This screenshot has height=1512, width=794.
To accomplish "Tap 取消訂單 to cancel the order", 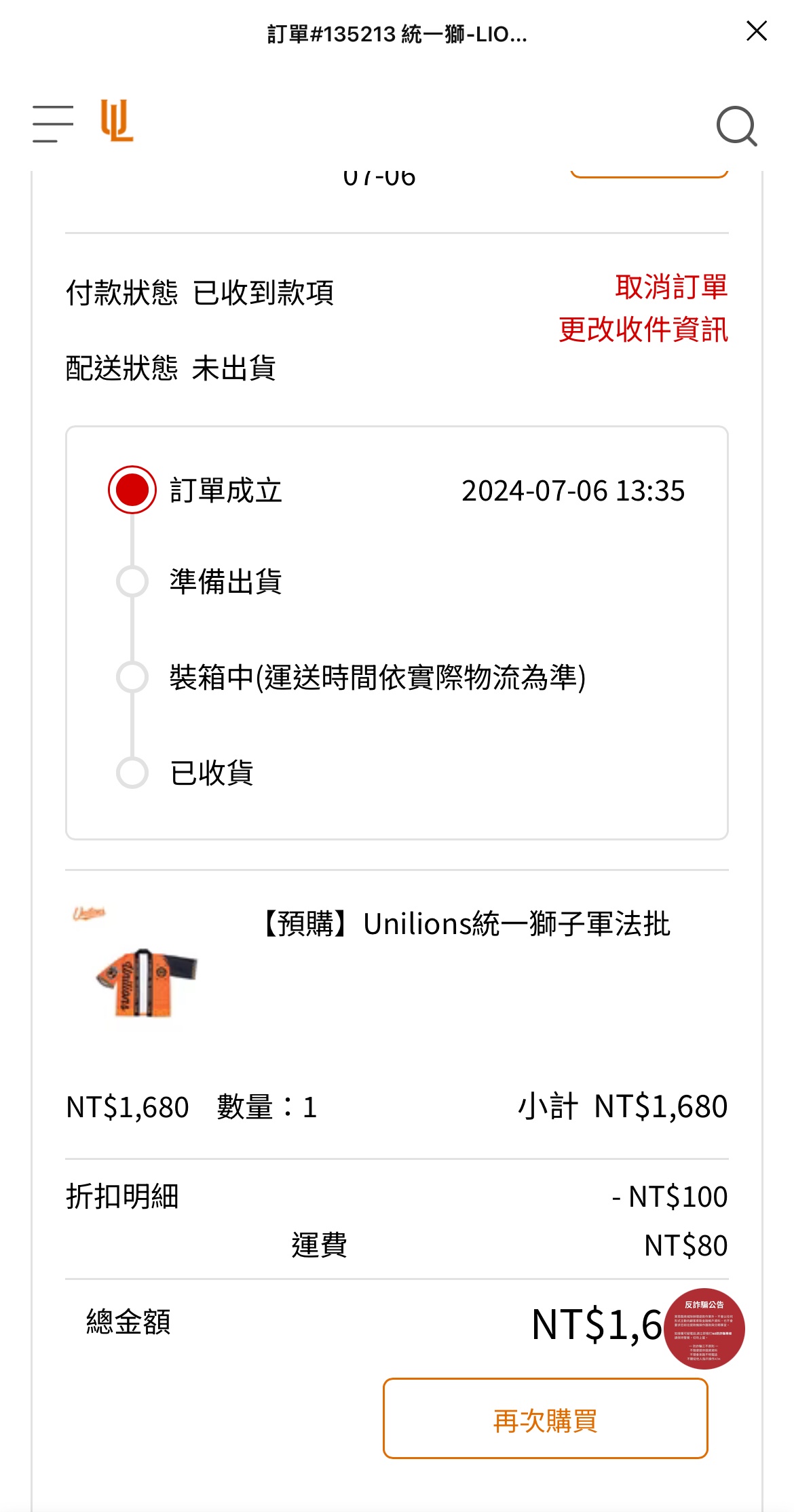I will point(671,287).
